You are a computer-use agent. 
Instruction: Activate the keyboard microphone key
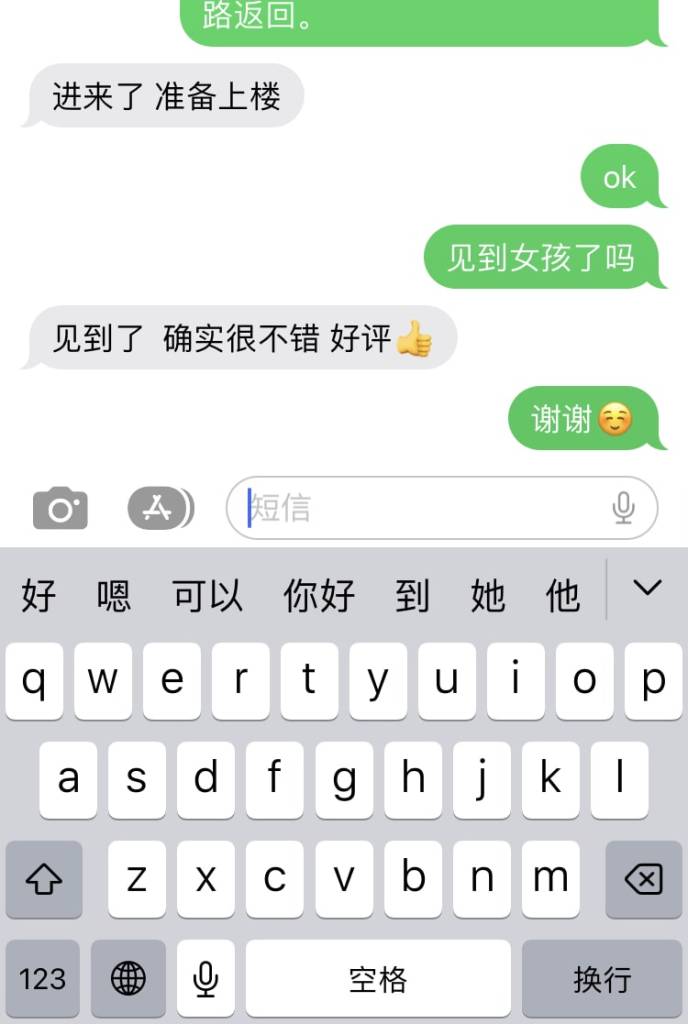coord(206,978)
